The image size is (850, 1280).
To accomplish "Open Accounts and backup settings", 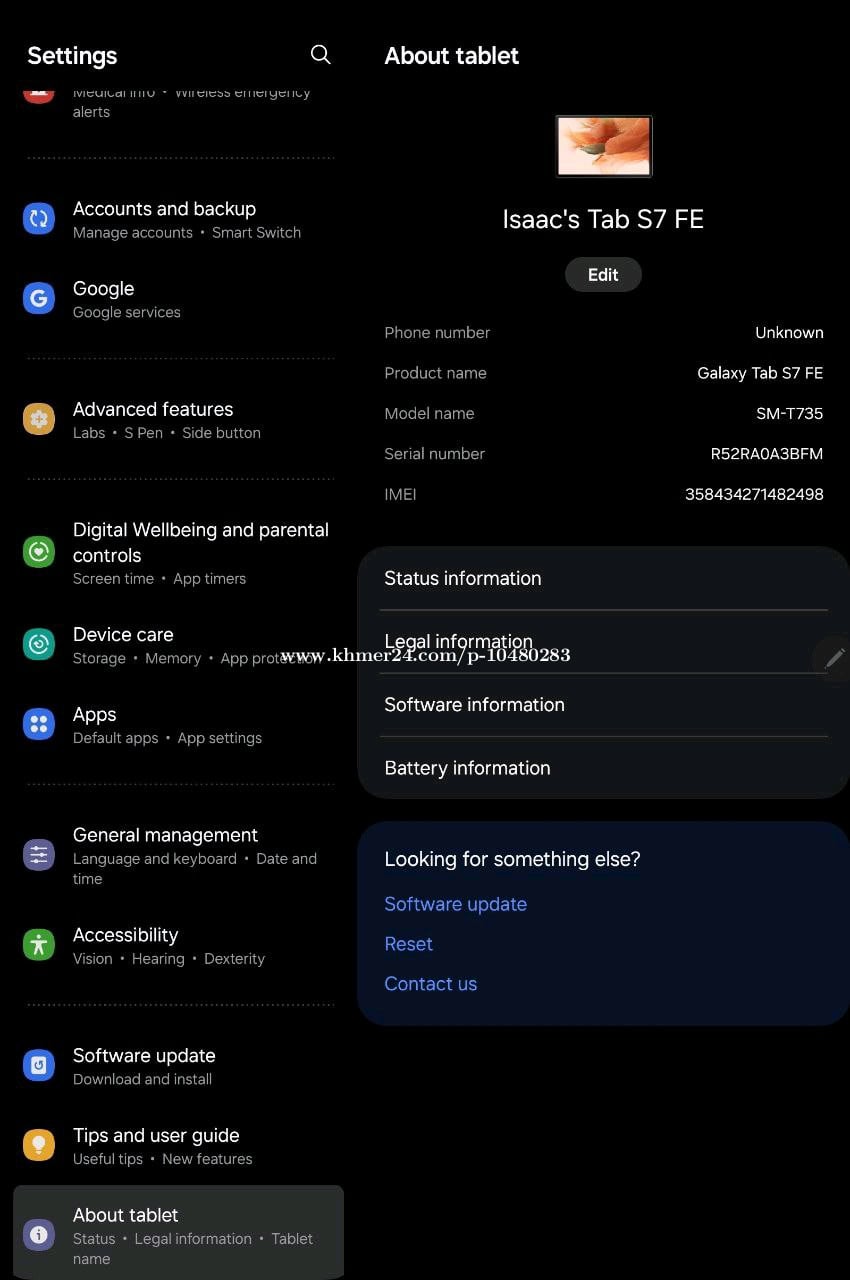I will point(165,219).
